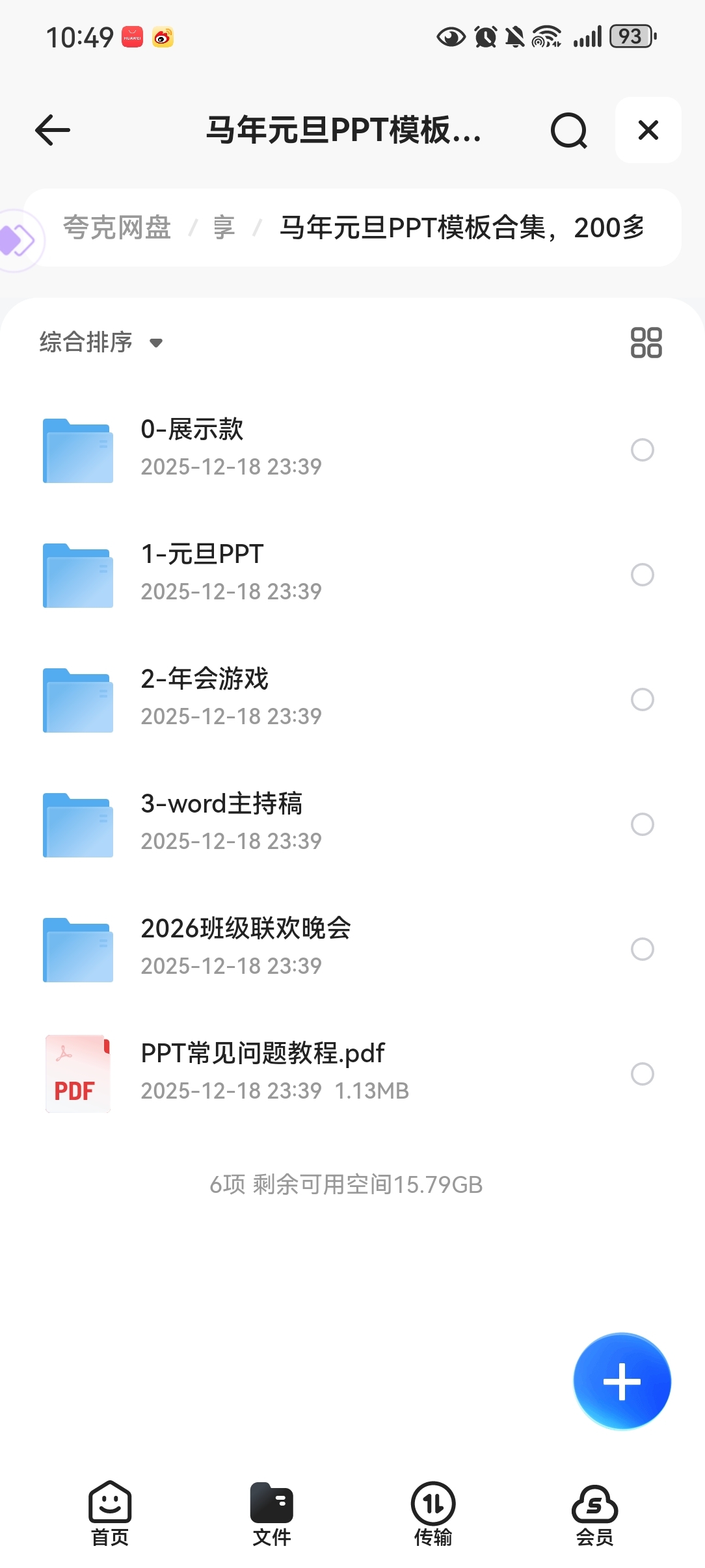705x1568 pixels.
Task: Select the PPT常见问题教程.pdf checkbox
Action: pos(642,1074)
